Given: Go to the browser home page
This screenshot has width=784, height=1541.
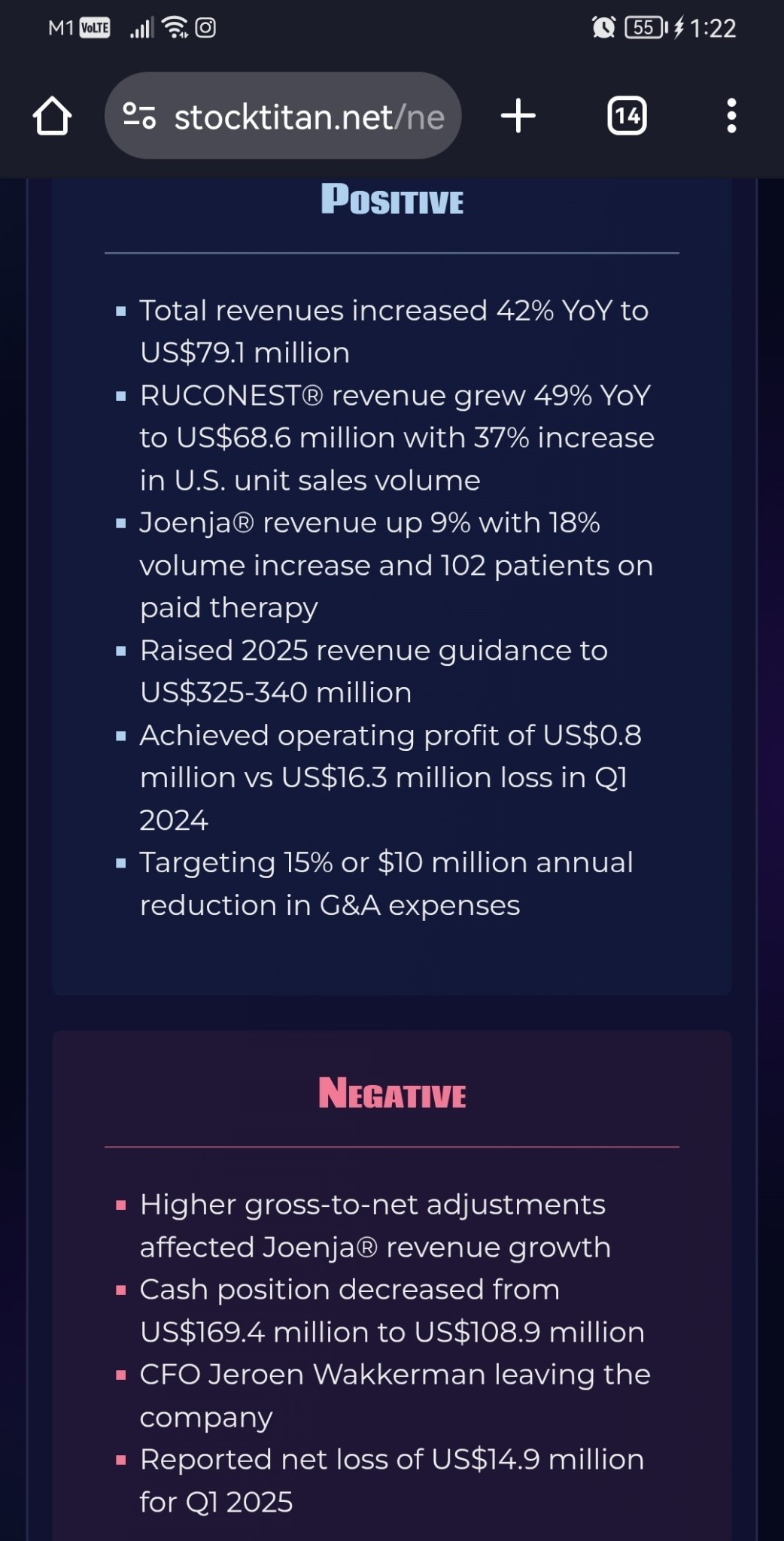Looking at the screenshot, I should [x=52, y=116].
